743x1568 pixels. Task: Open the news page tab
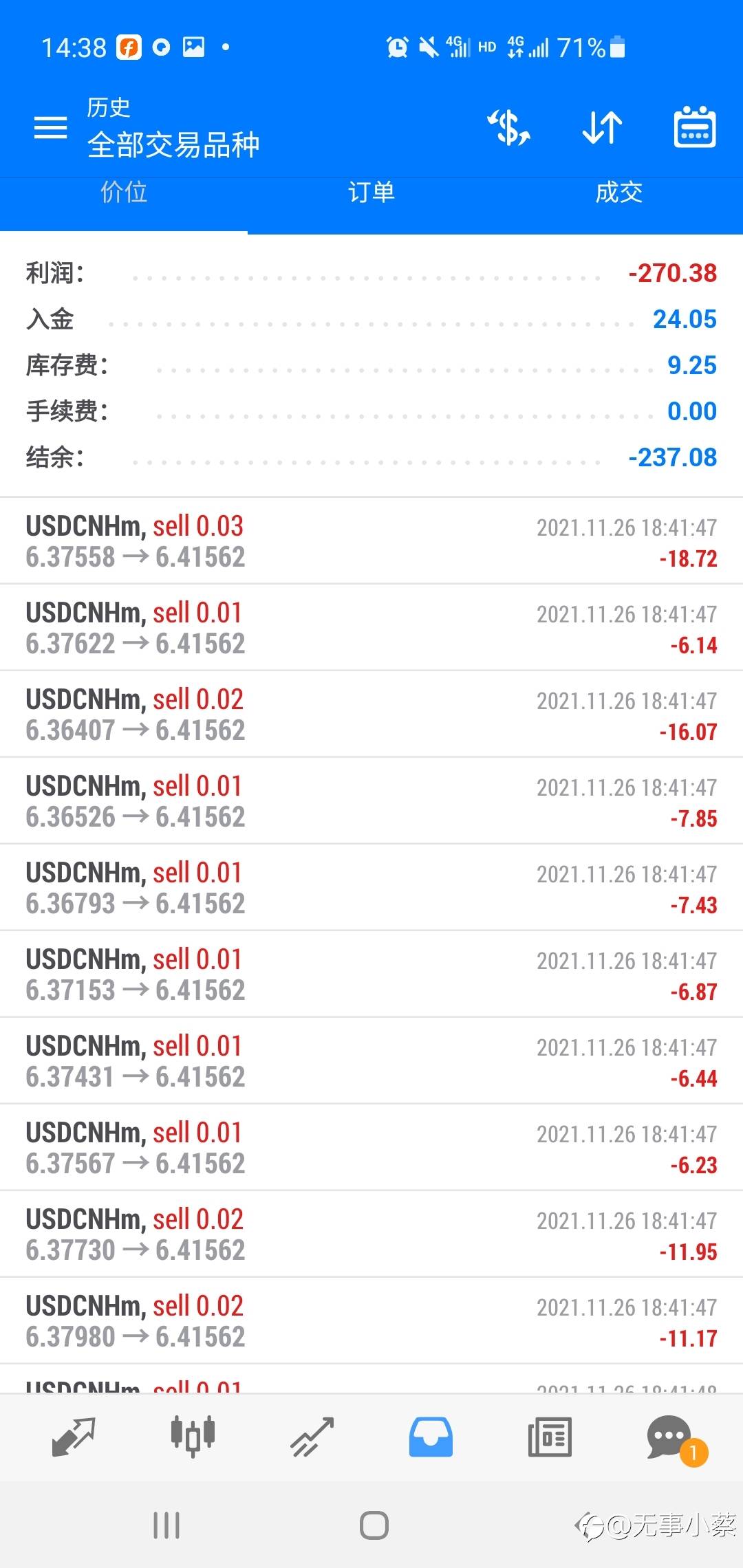tap(550, 1437)
